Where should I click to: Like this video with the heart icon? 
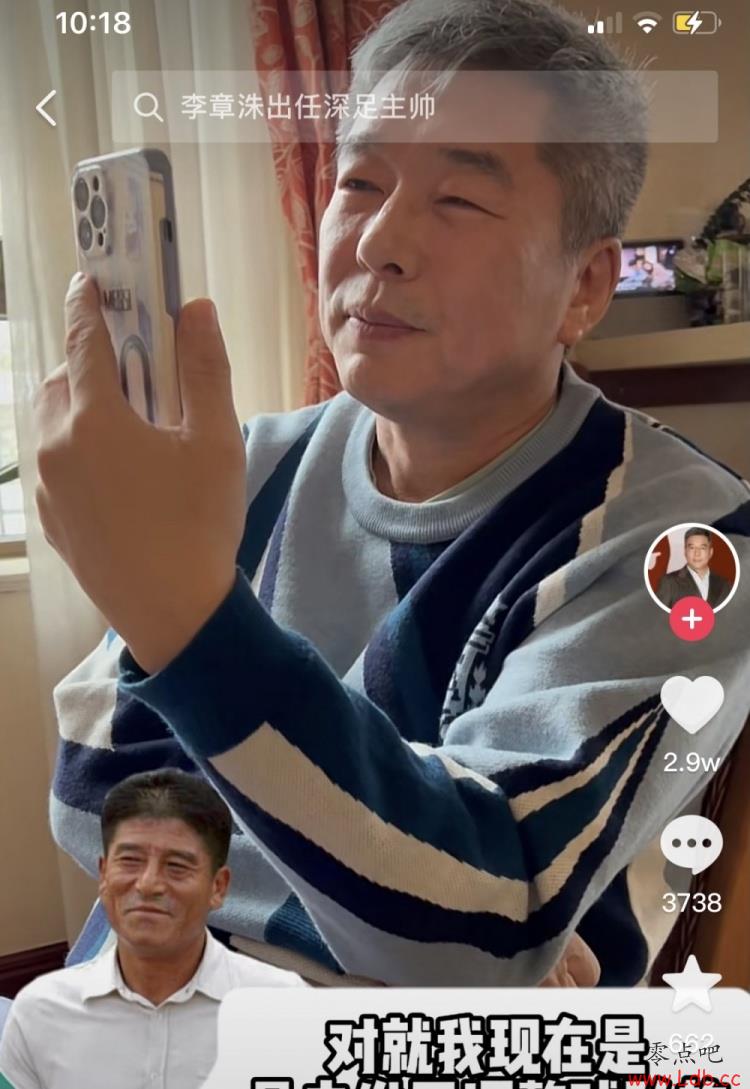[x=692, y=706]
